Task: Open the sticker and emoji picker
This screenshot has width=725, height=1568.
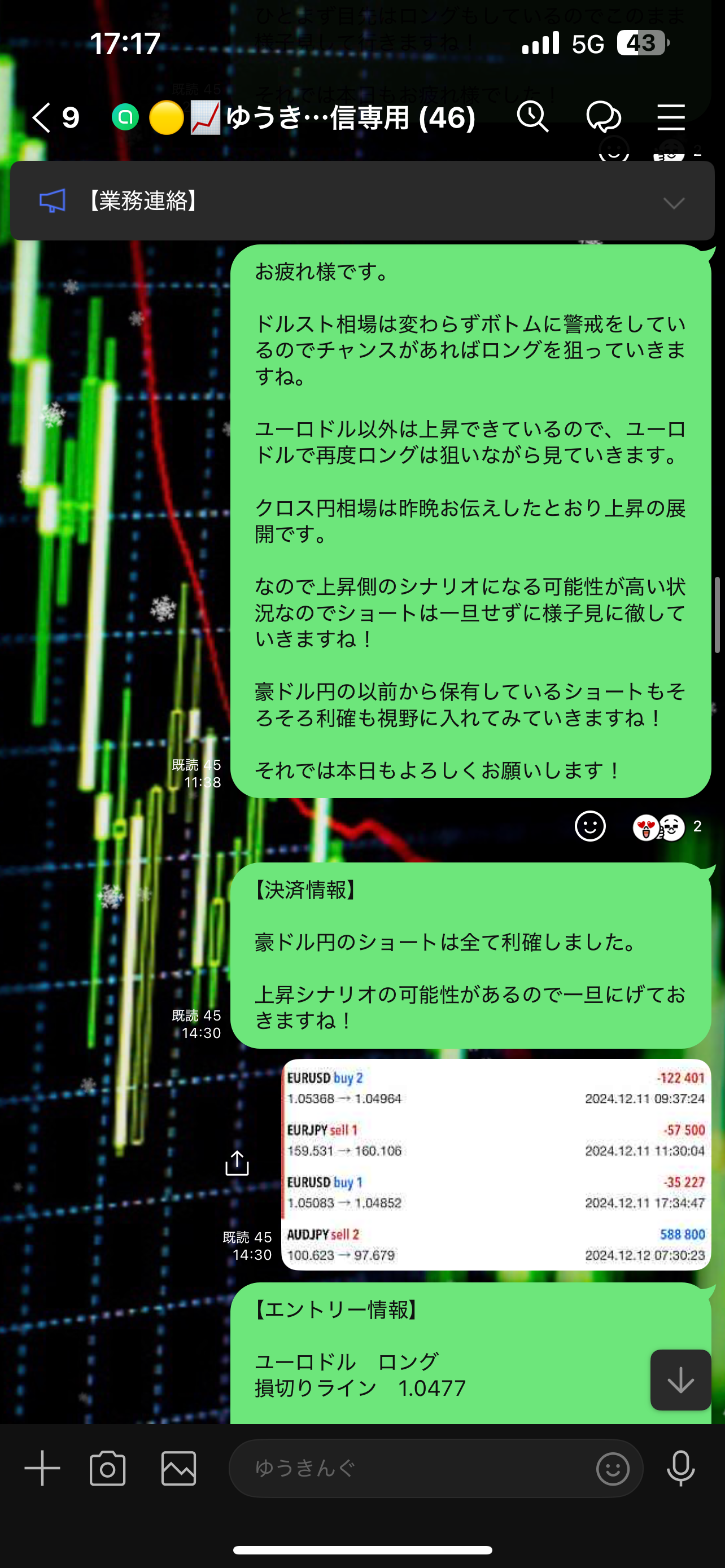Action: pos(613,1468)
